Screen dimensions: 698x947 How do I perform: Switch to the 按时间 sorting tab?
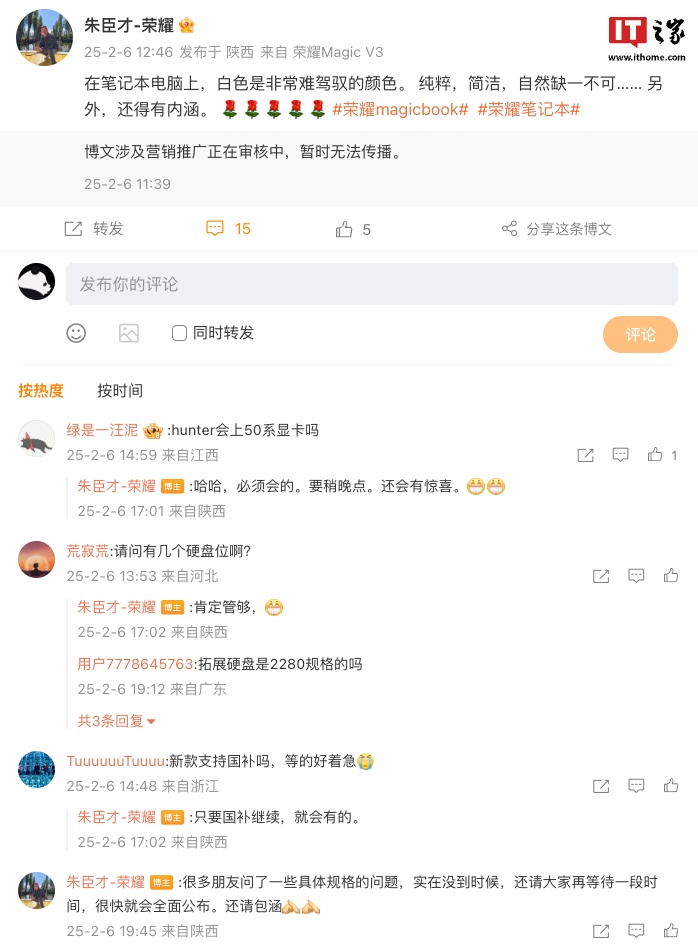click(120, 390)
